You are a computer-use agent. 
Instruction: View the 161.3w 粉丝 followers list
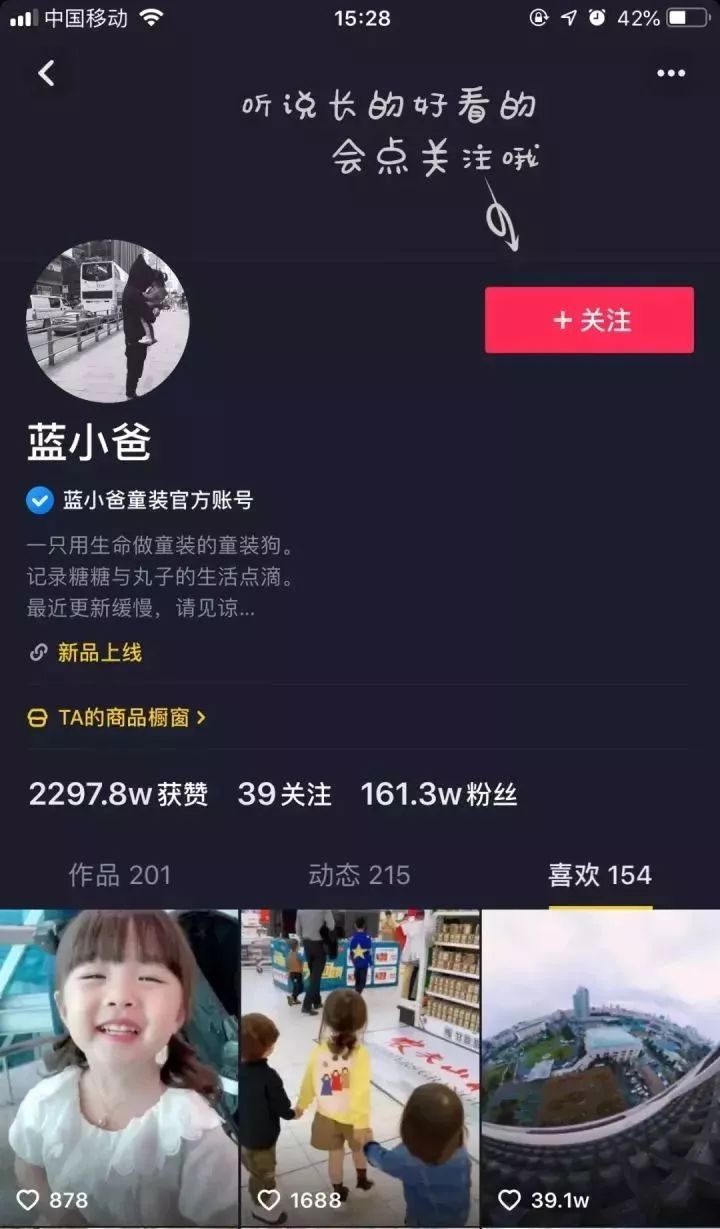pos(438,795)
